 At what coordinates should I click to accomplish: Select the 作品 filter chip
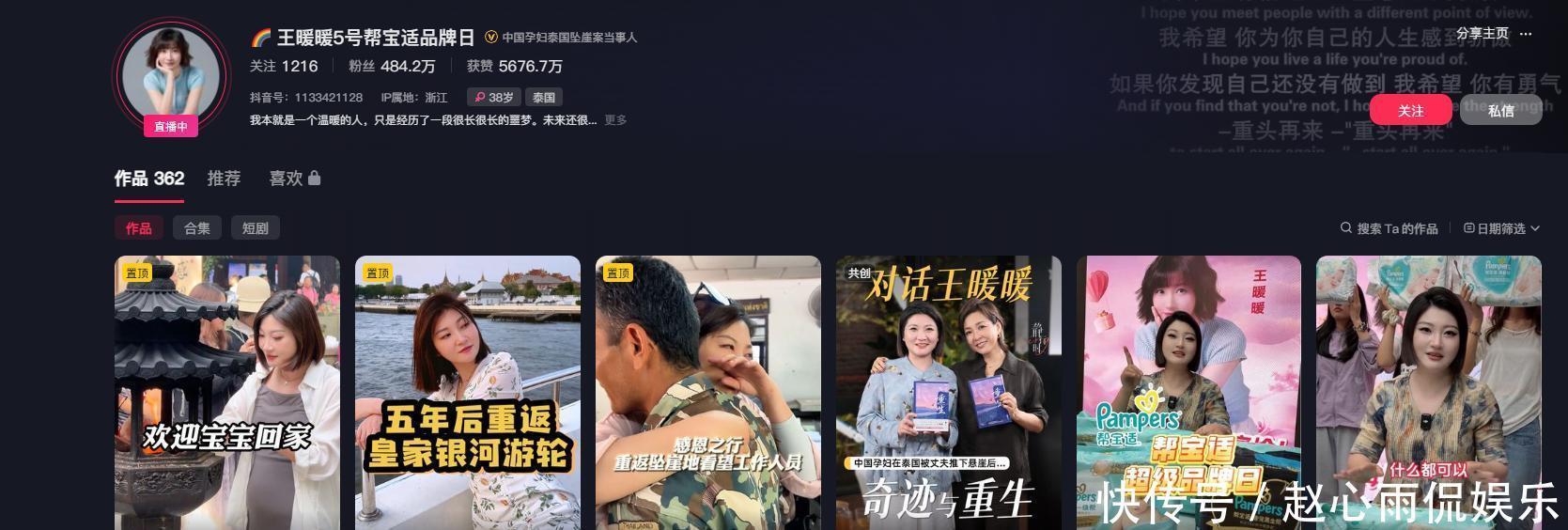[139, 228]
